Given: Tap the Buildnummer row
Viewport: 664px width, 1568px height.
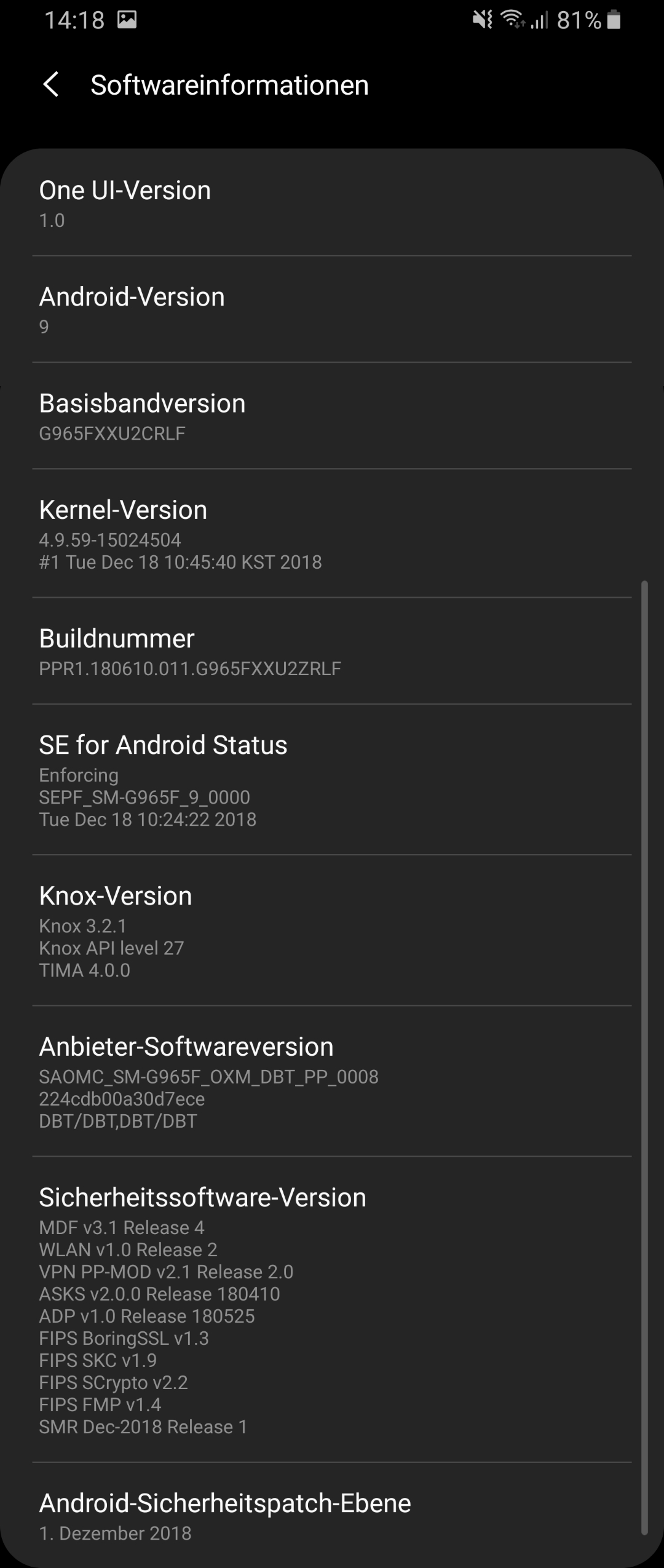Looking at the screenshot, I should click(332, 652).
